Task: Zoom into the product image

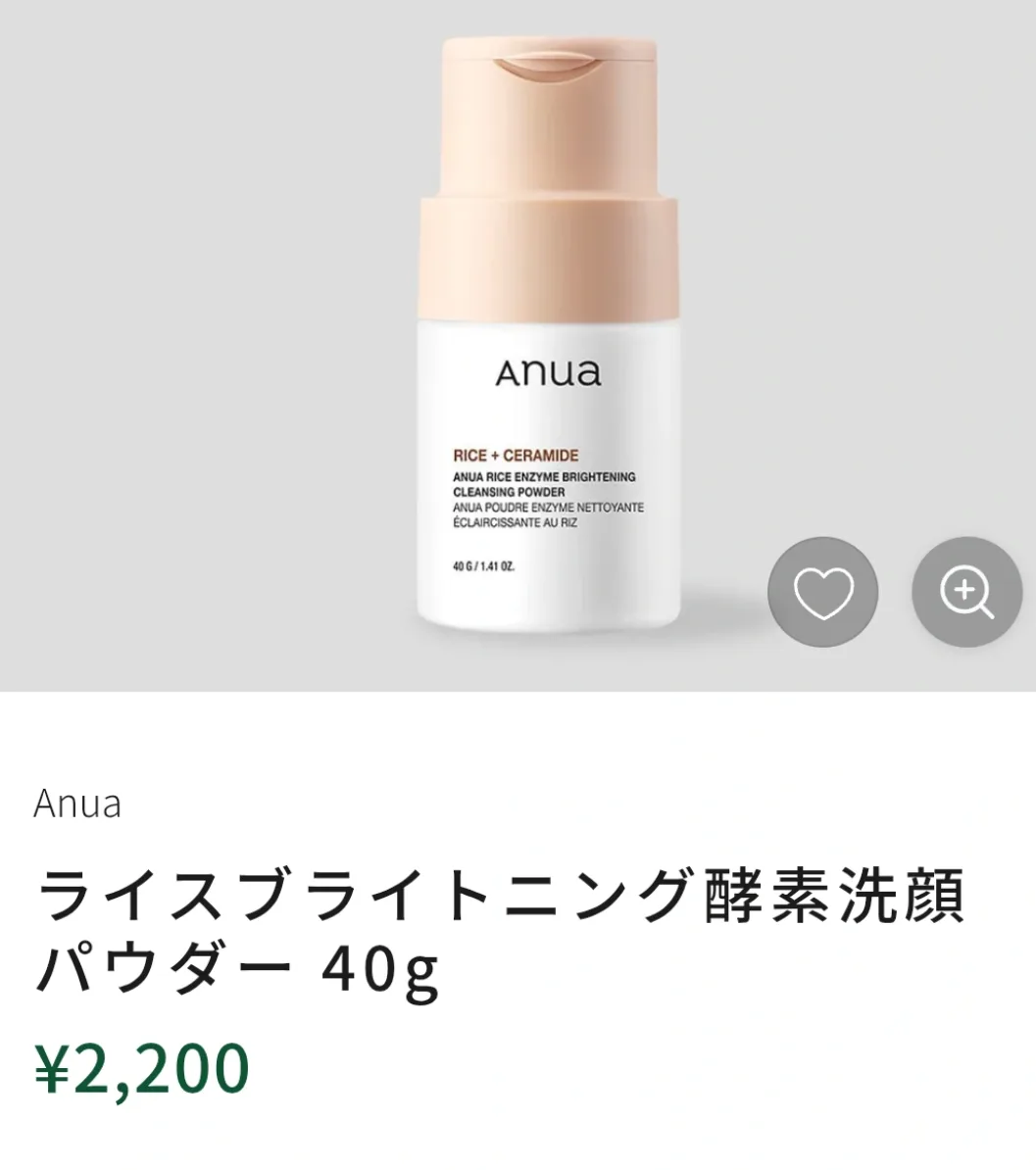Action: coord(966,592)
